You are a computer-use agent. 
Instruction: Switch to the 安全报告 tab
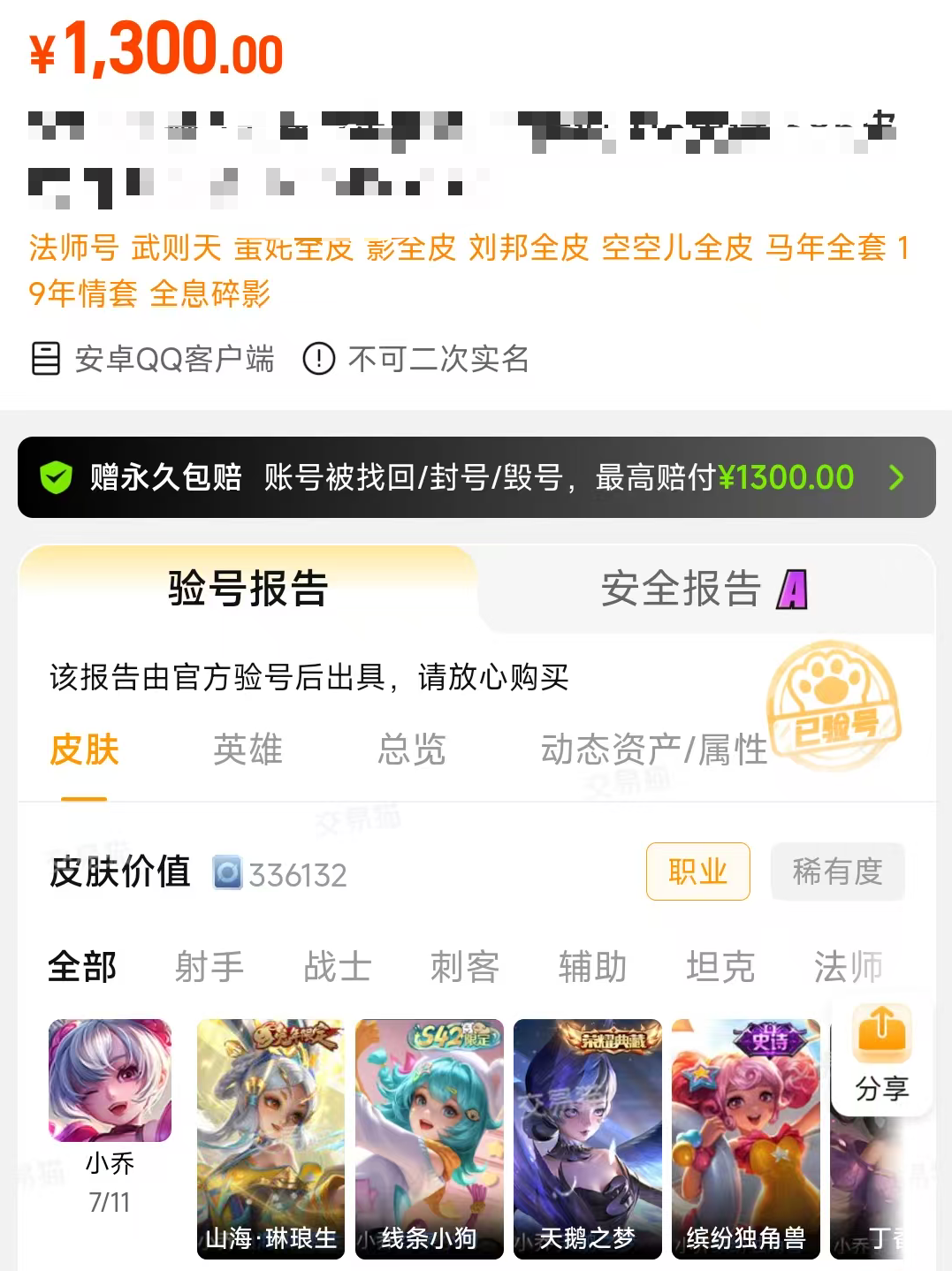pos(704,589)
